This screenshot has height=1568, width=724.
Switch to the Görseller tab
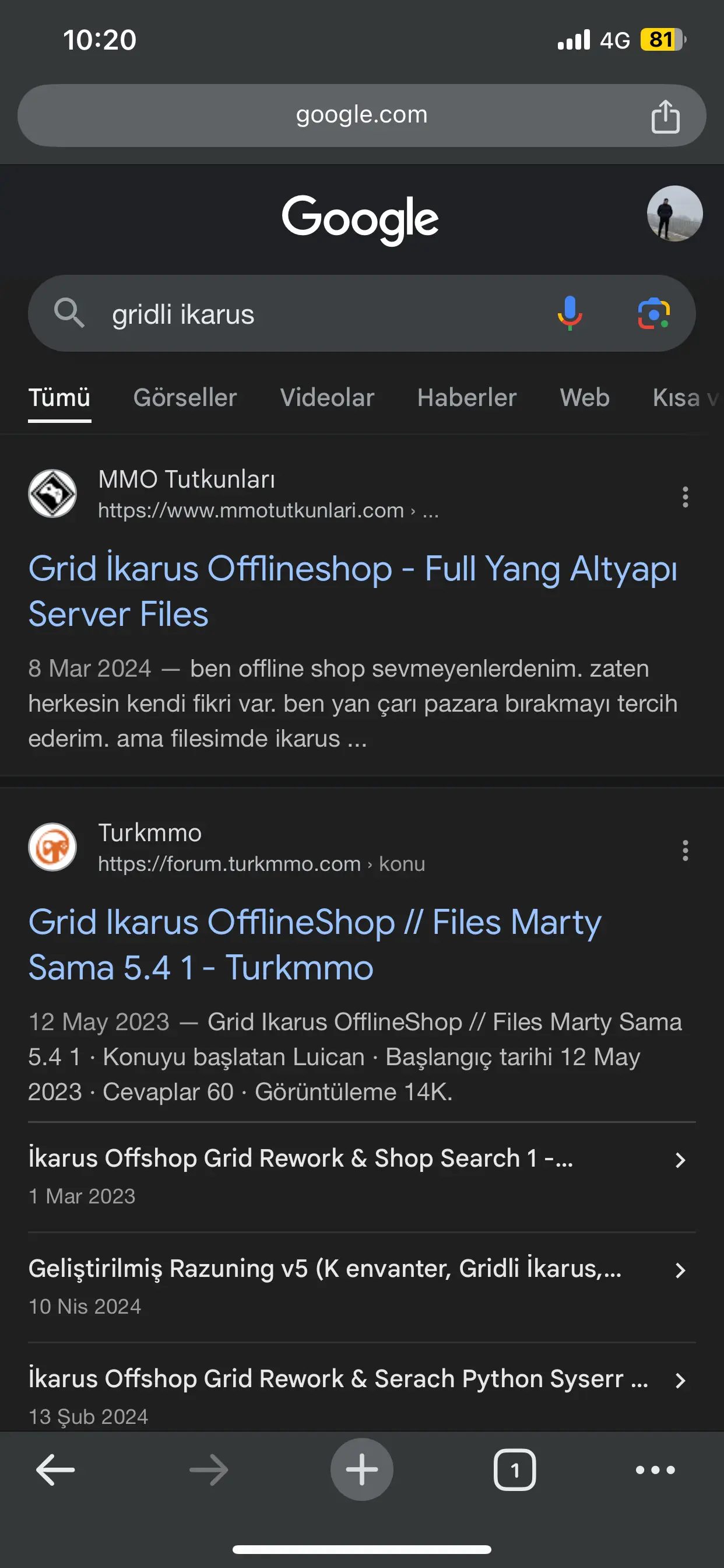185,397
